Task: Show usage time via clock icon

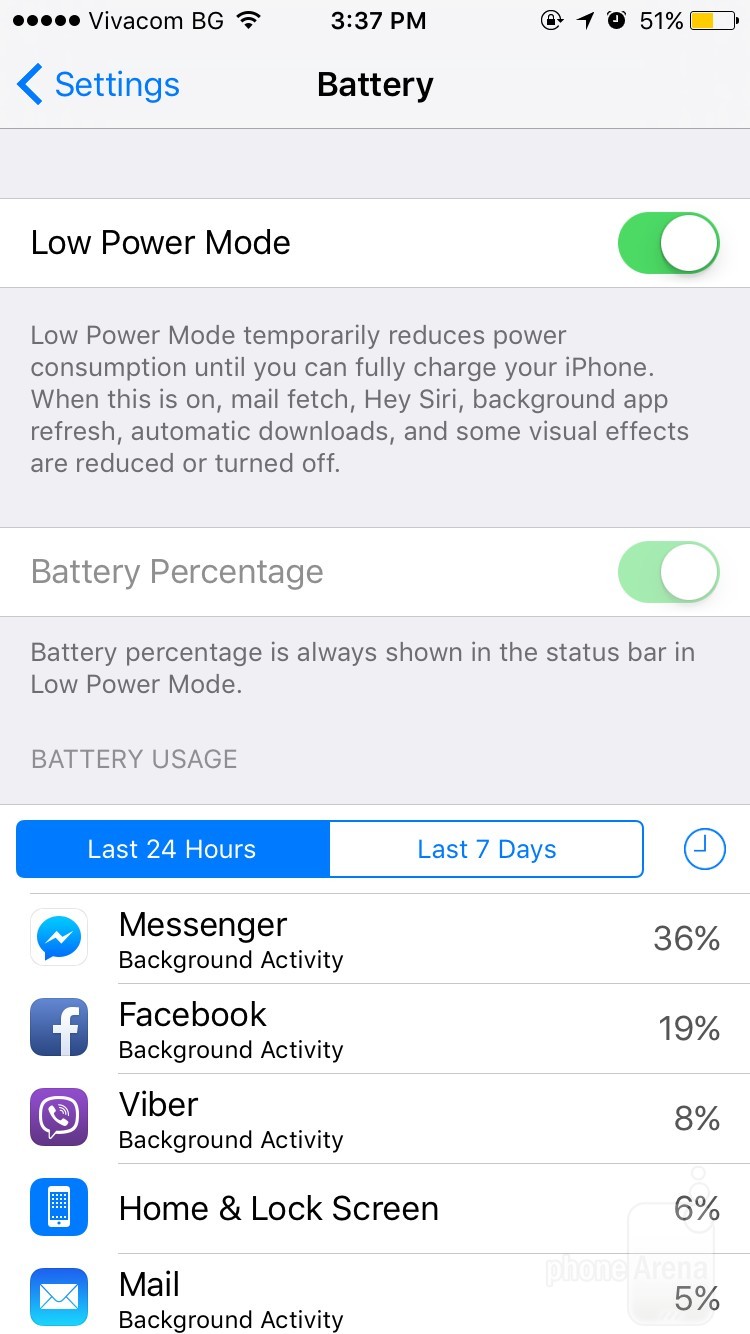Action: tap(704, 849)
